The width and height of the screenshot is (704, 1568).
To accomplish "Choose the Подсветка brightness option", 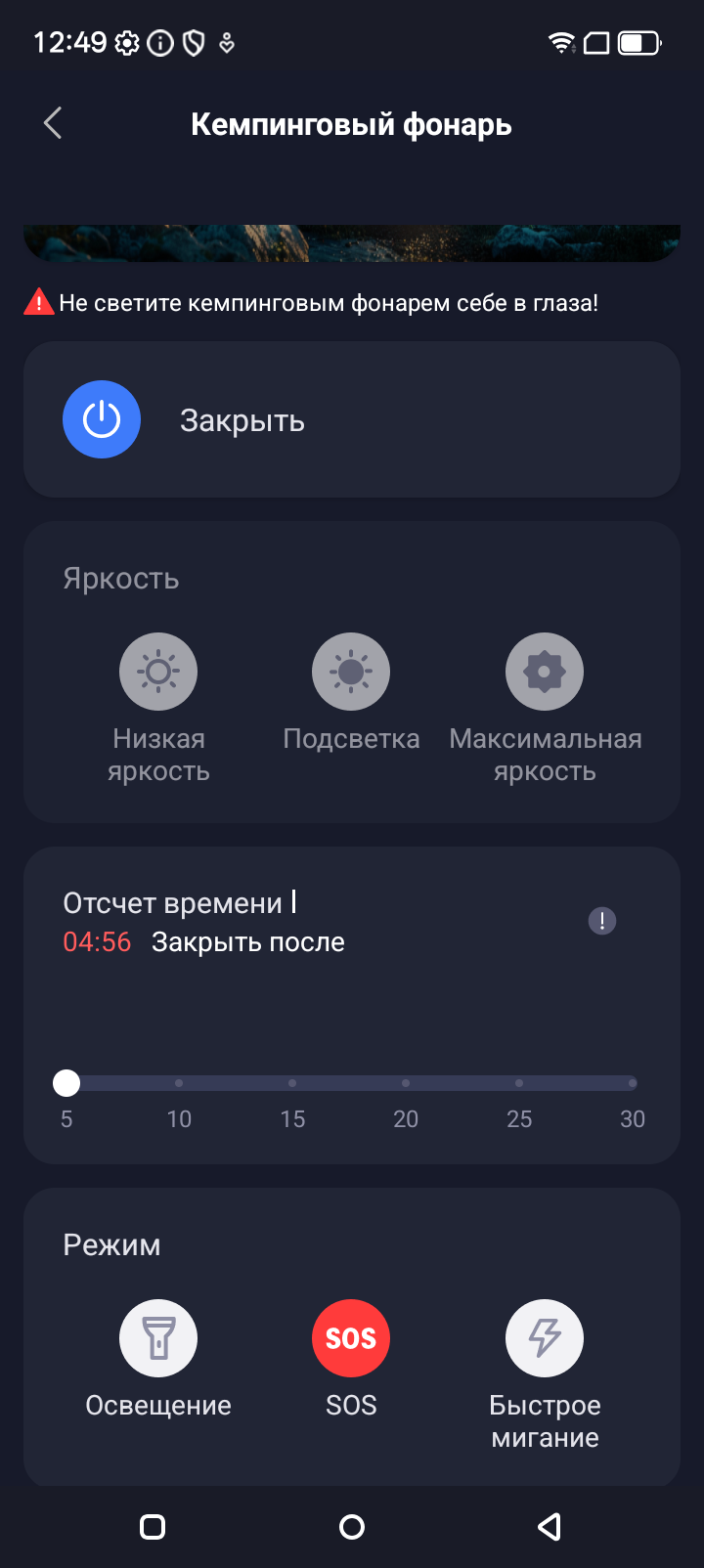I will point(351,673).
